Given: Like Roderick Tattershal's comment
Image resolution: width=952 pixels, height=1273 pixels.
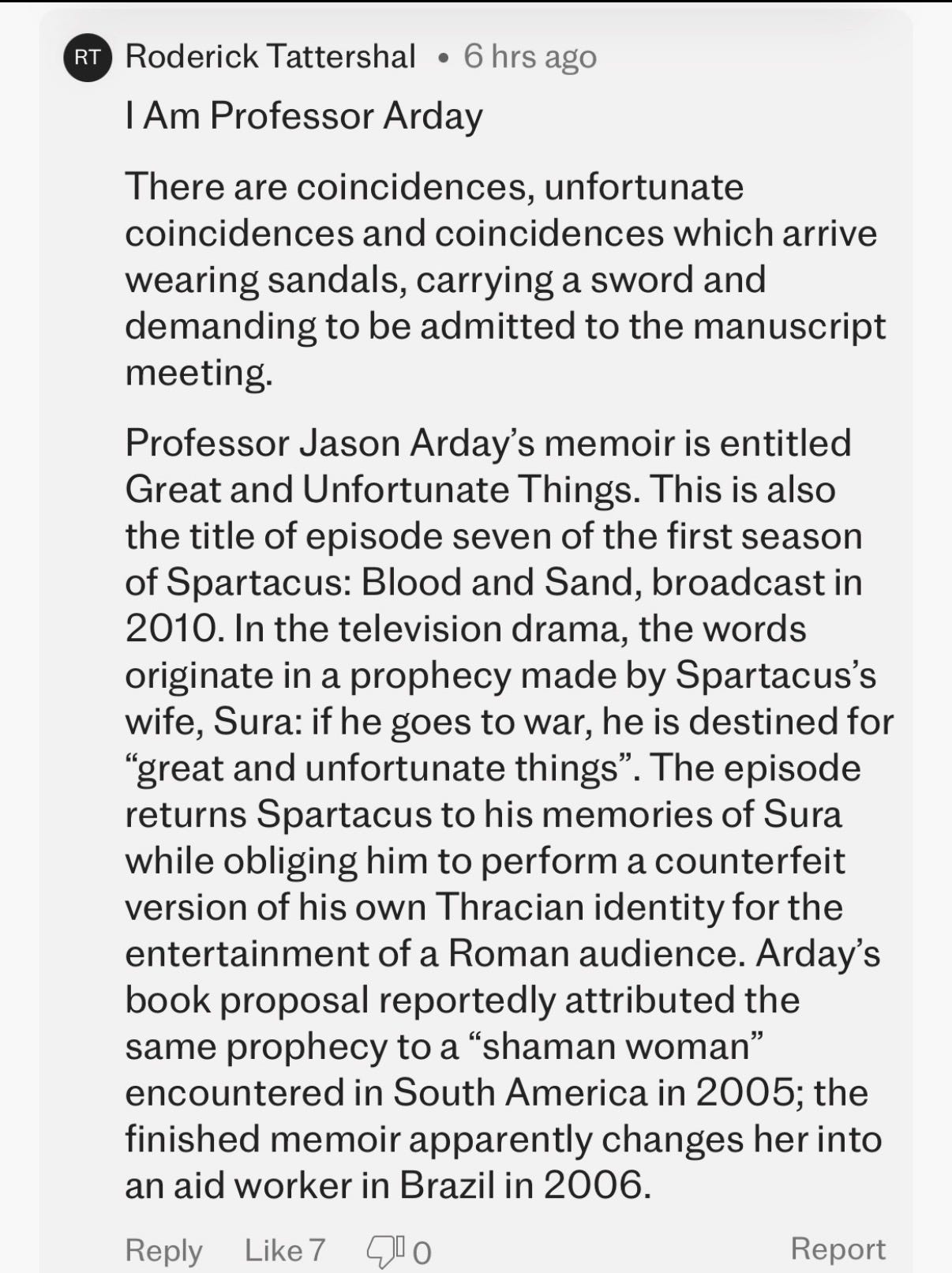Looking at the screenshot, I should coord(284,1250).
